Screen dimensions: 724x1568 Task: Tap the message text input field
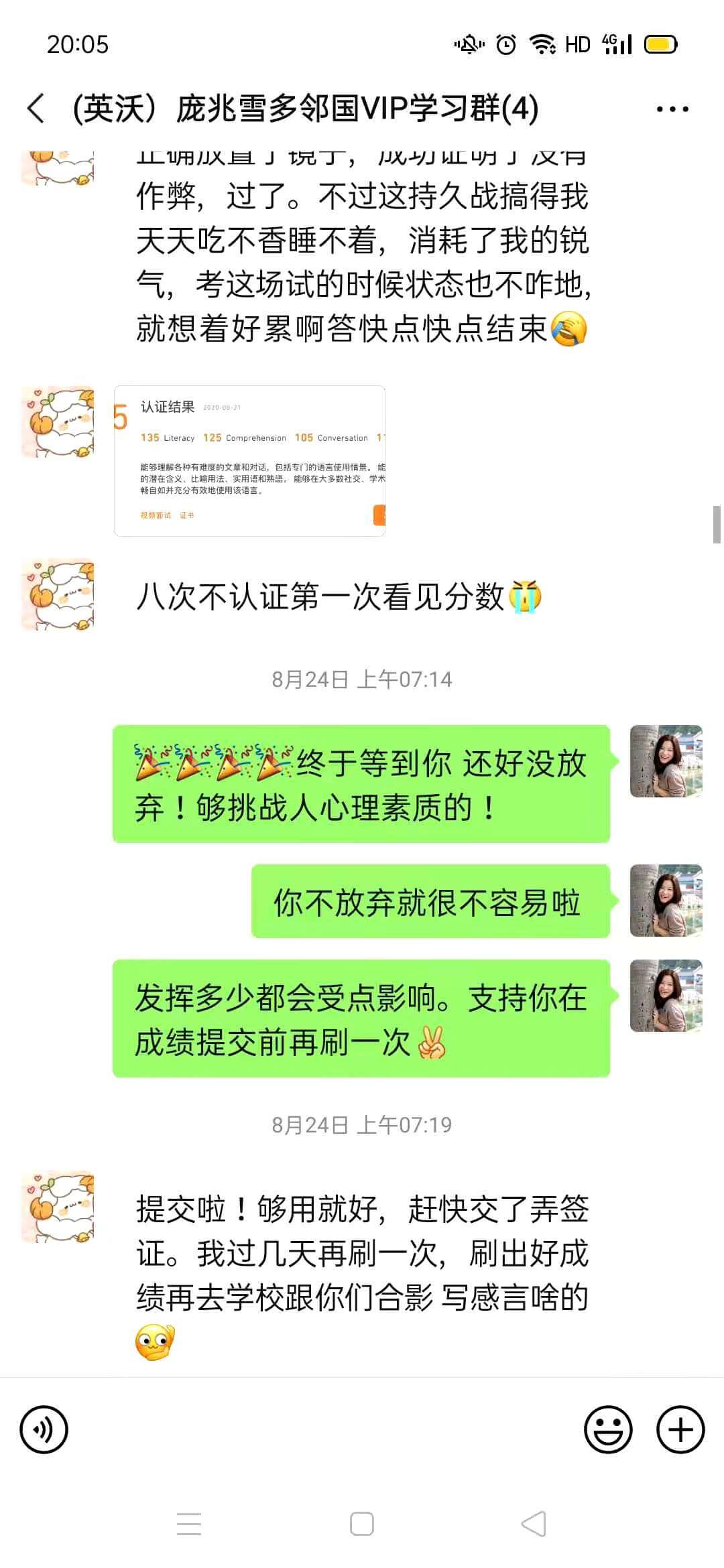[326, 1429]
